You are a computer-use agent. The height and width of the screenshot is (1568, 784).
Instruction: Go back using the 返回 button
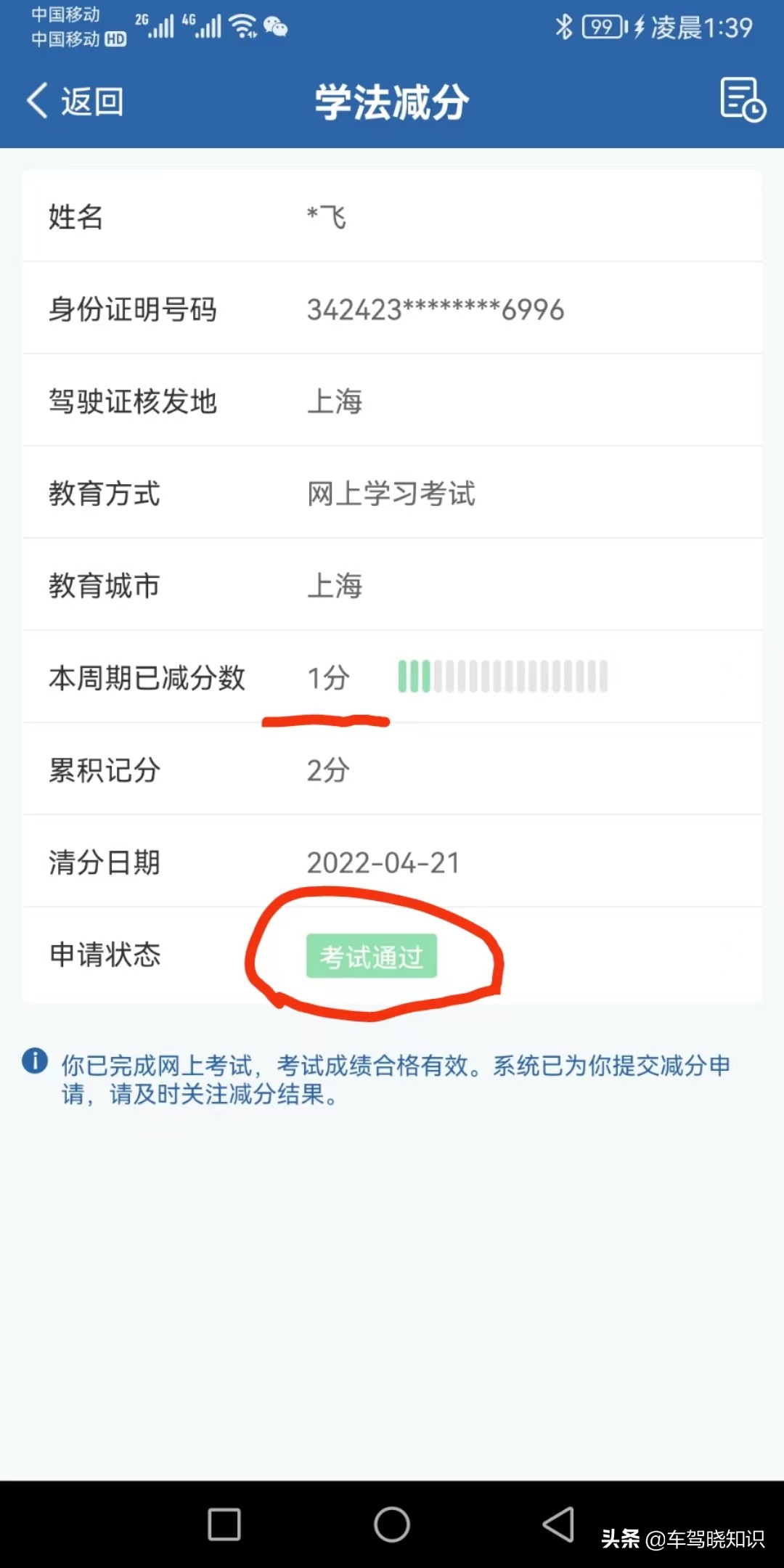75,101
